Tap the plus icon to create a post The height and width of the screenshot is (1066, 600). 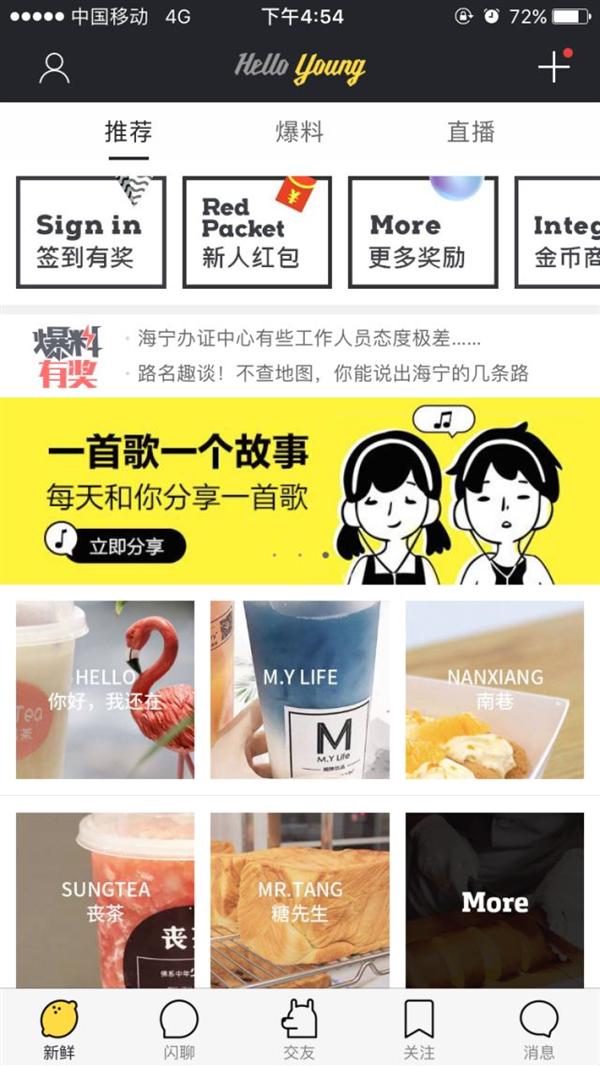coord(553,67)
